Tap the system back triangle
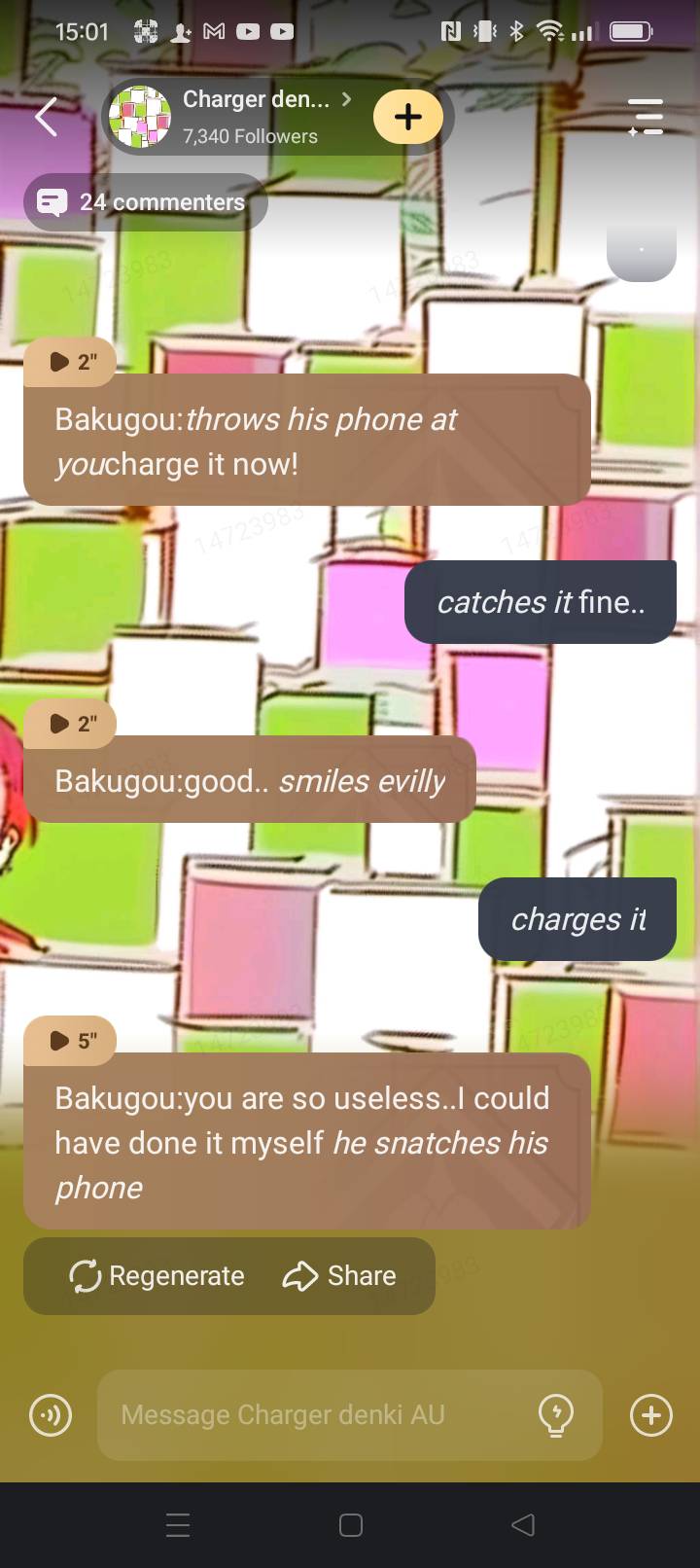700x1568 pixels. coord(523,1525)
